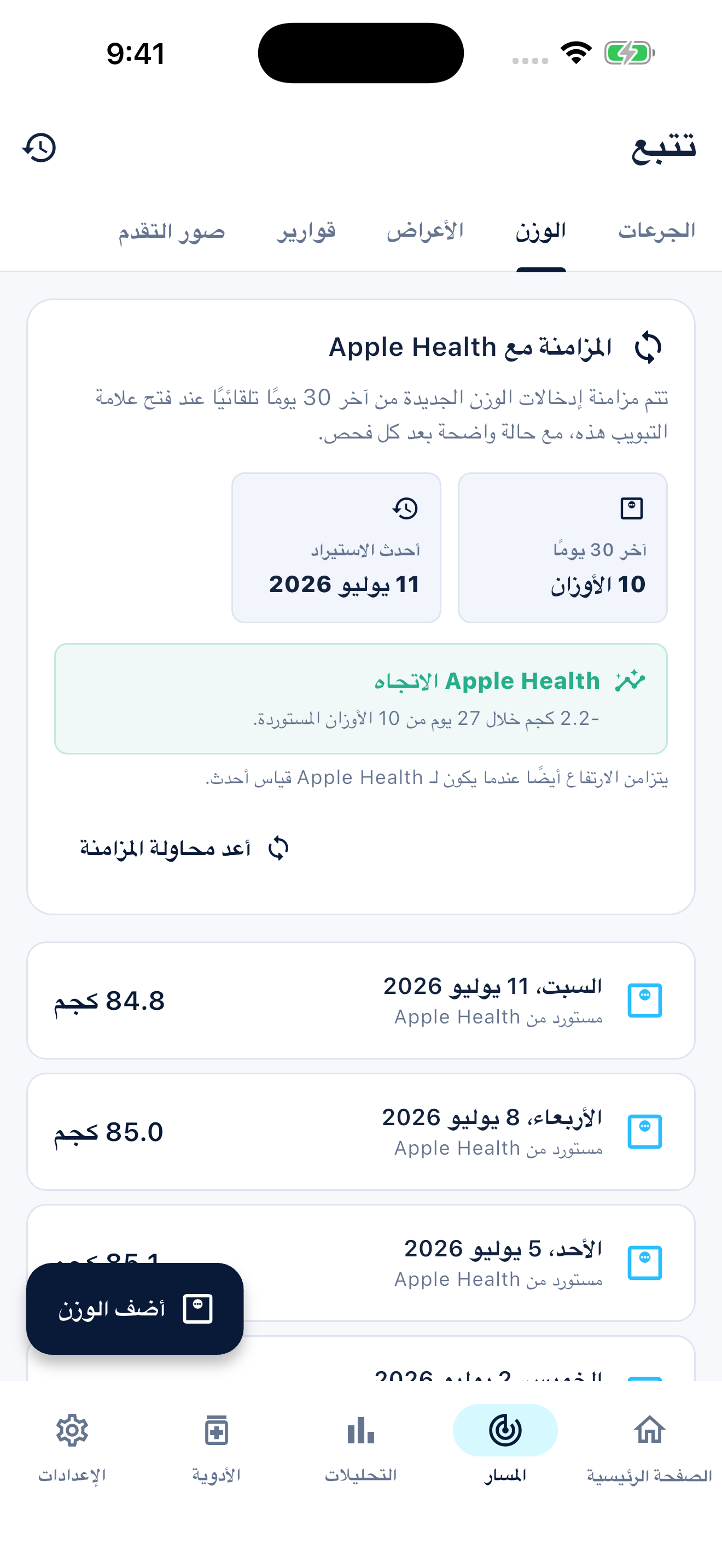Switch to the الأعراض tab
This screenshot has height=1568, width=722.
pos(425,231)
